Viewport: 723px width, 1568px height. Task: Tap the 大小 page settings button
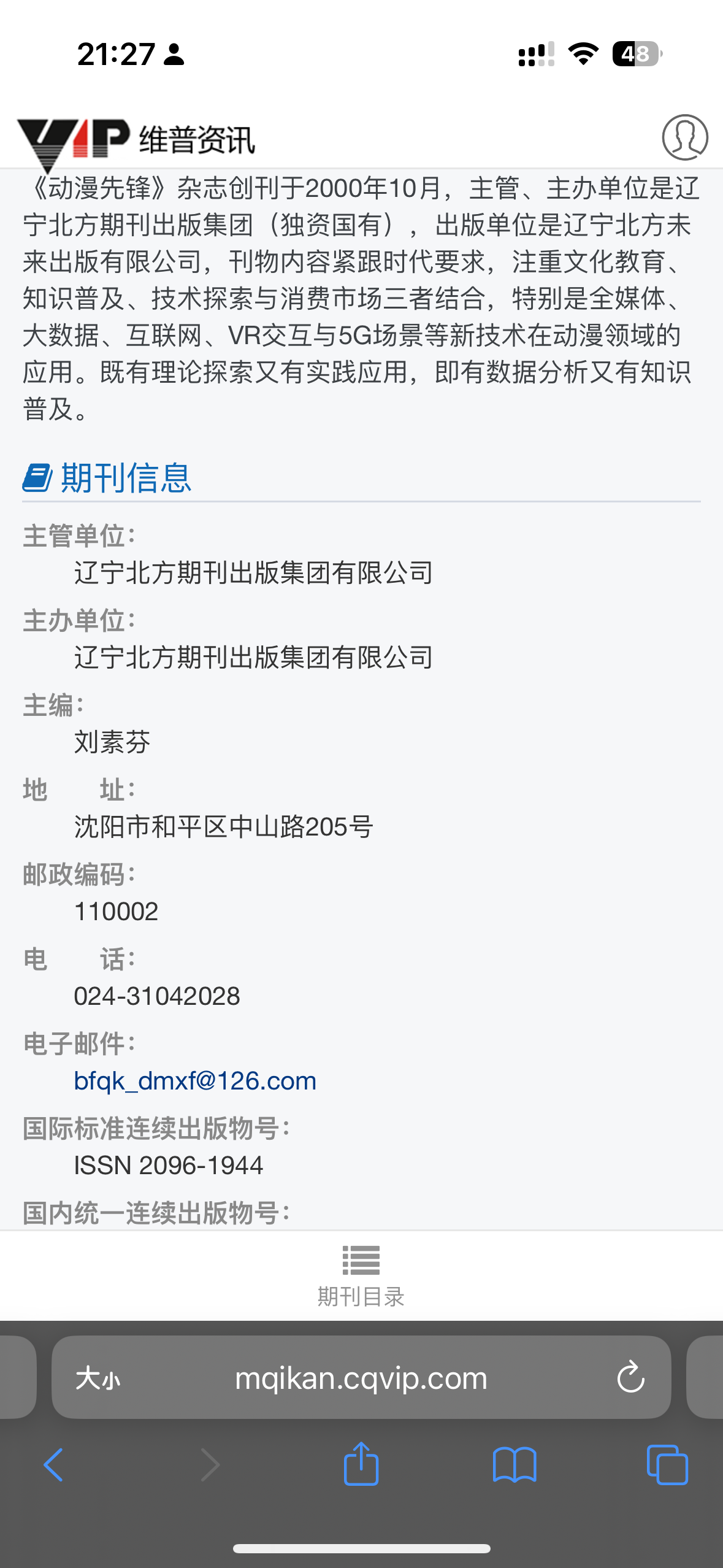(x=98, y=1378)
